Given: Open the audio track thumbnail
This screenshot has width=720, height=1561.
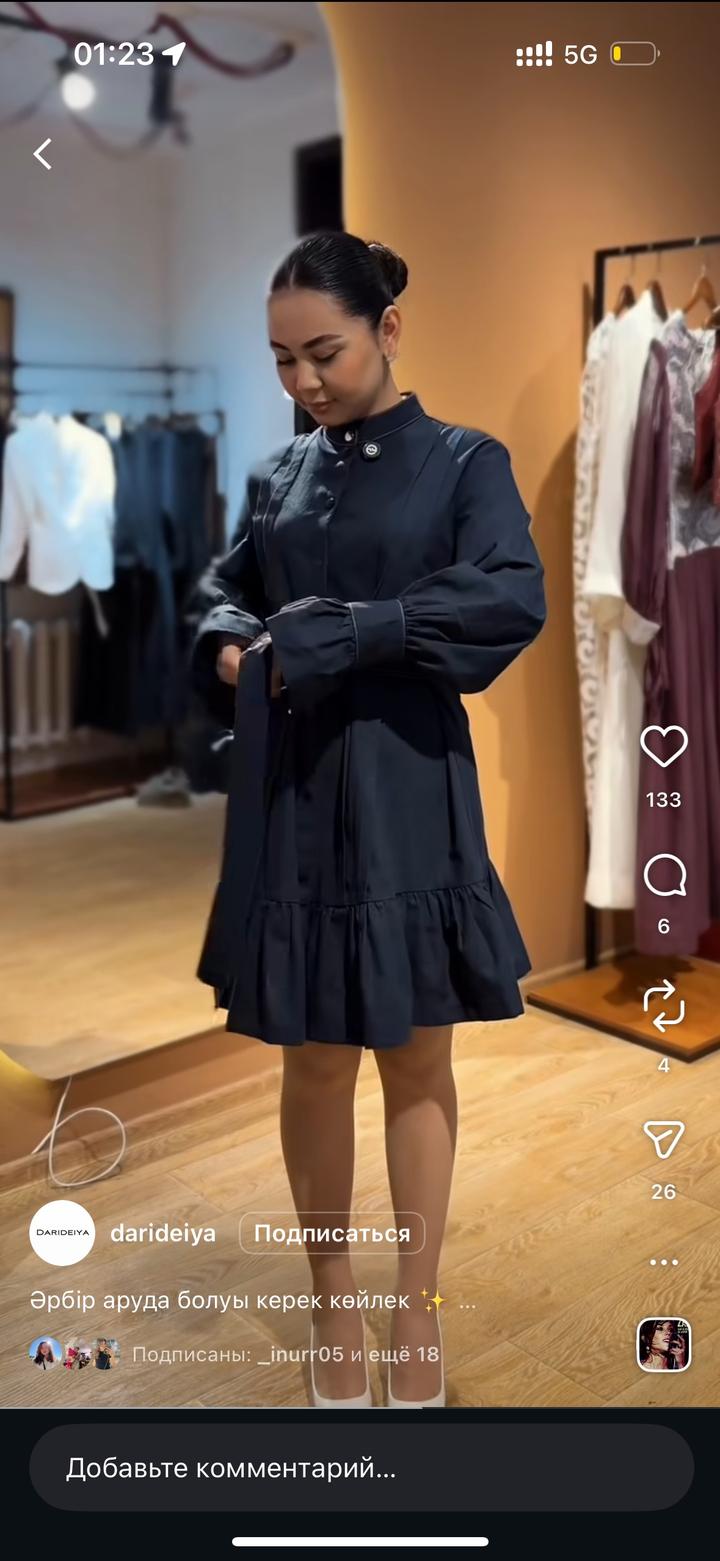Looking at the screenshot, I should click(x=664, y=1344).
